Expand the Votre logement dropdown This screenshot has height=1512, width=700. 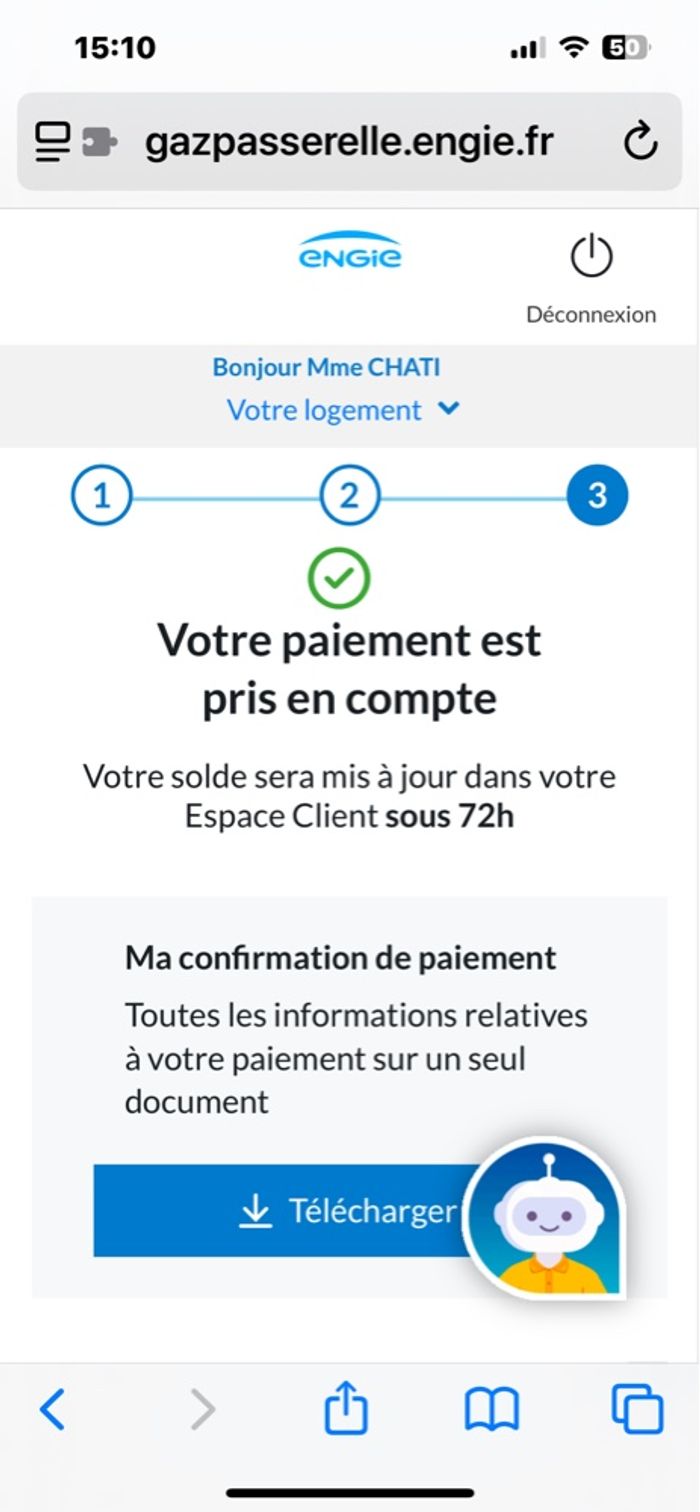[342, 410]
